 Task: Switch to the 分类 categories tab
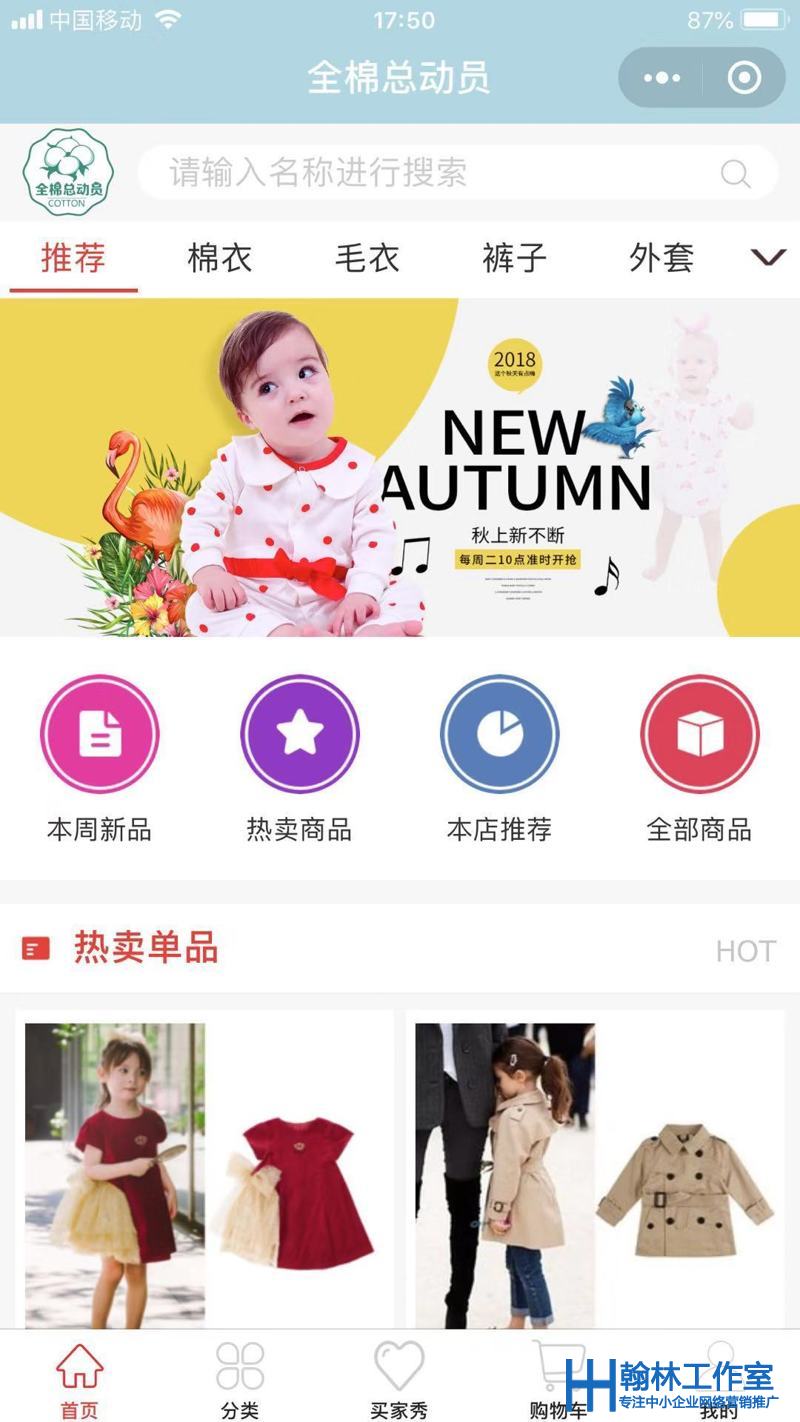pos(240,1380)
